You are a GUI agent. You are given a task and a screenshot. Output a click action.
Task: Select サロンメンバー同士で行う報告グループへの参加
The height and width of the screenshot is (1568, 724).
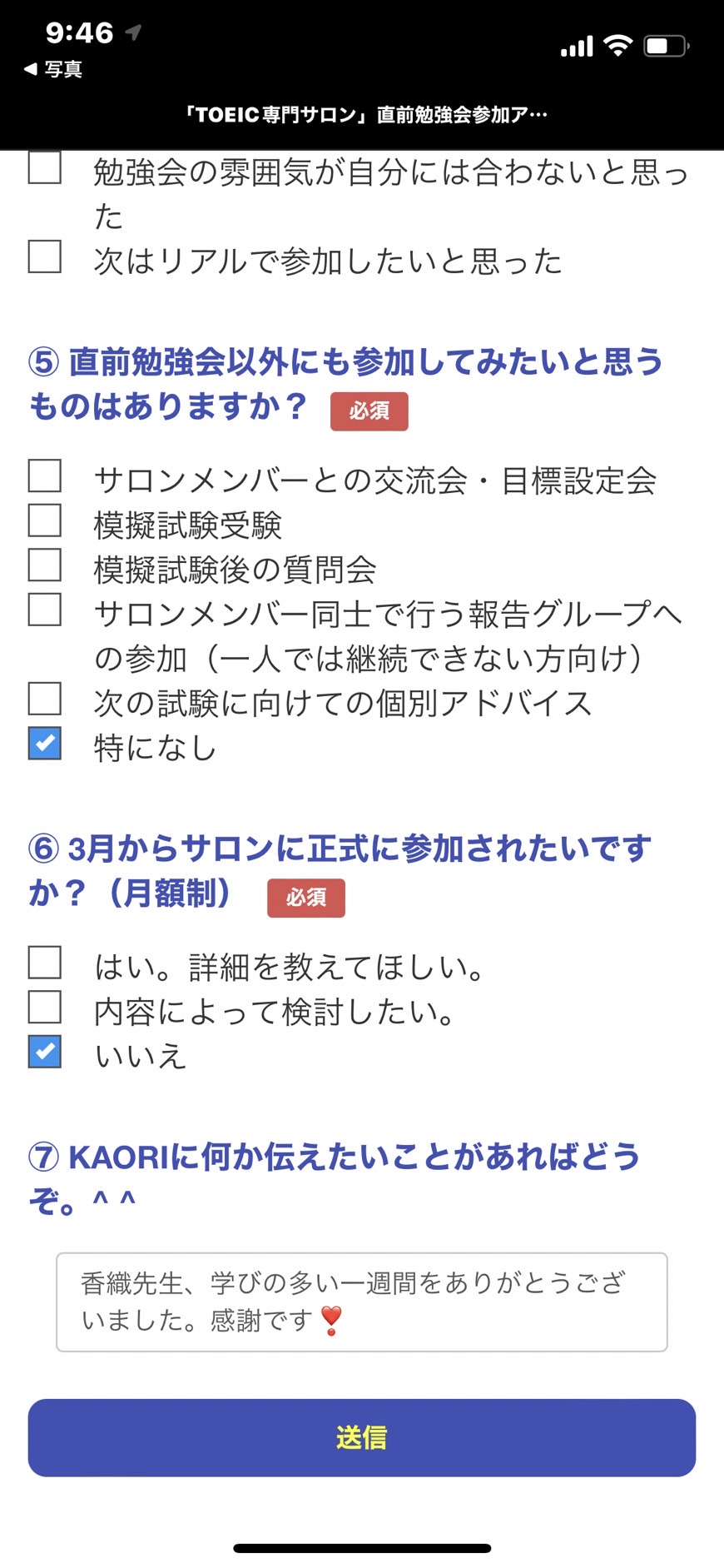pos(45,610)
